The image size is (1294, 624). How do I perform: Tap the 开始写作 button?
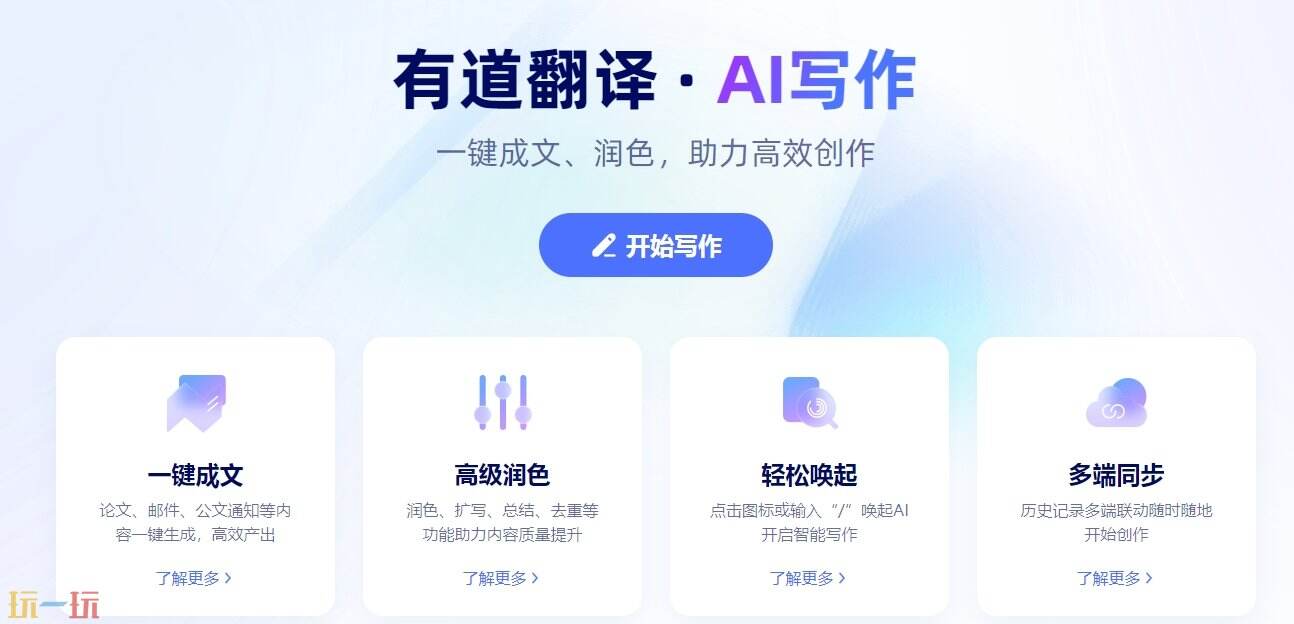click(656, 245)
